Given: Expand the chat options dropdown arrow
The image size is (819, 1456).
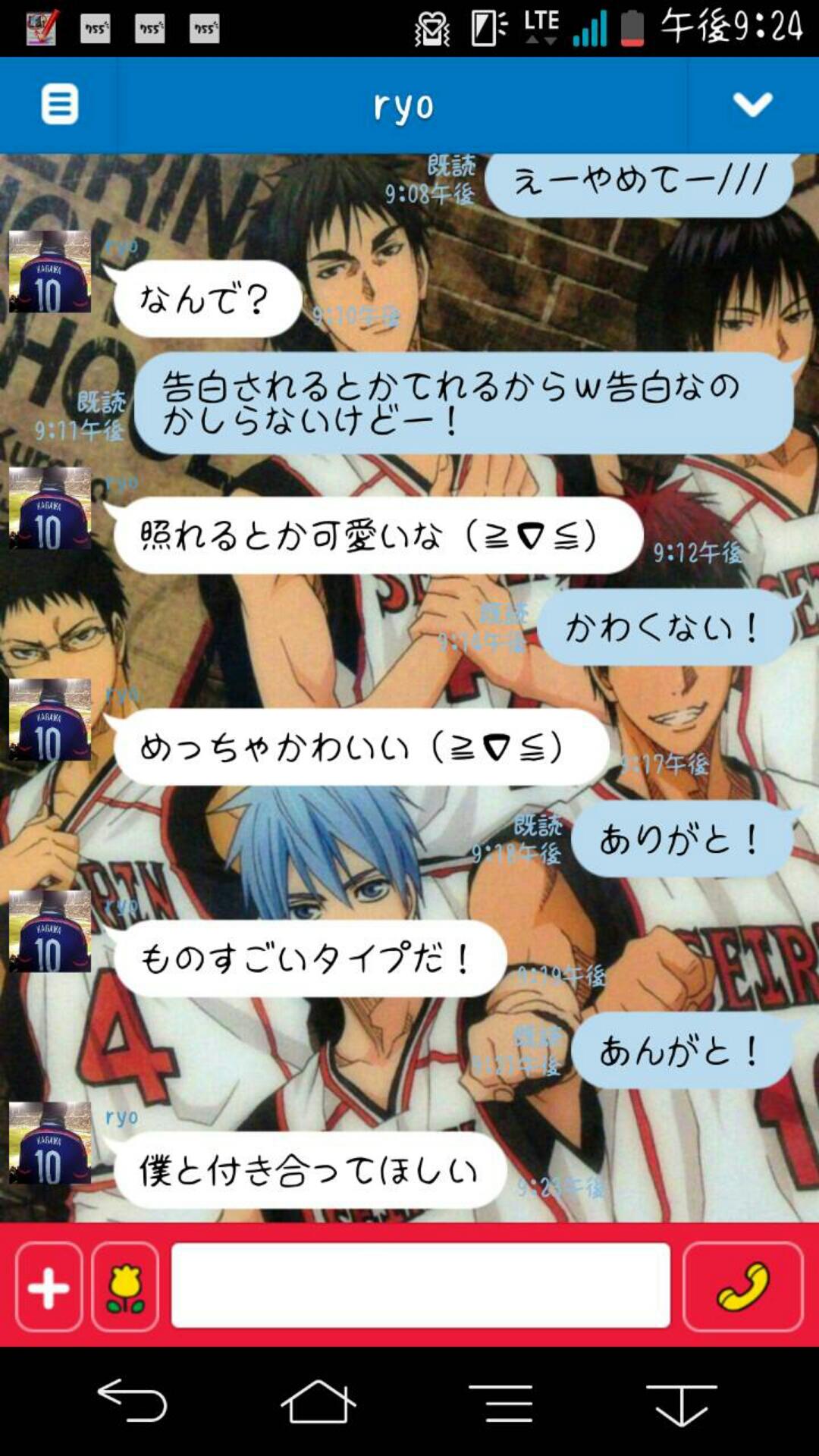Looking at the screenshot, I should pos(752,105).
